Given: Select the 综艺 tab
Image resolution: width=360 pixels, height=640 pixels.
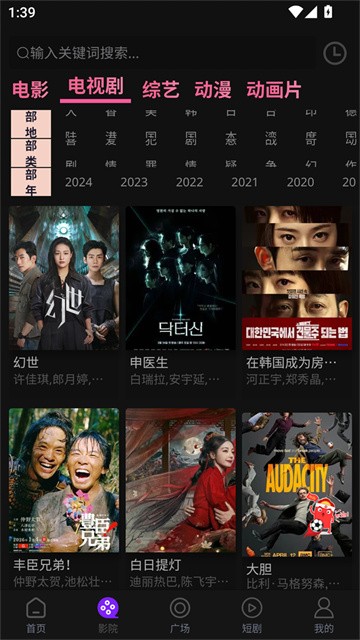Looking at the screenshot, I should (161, 90).
